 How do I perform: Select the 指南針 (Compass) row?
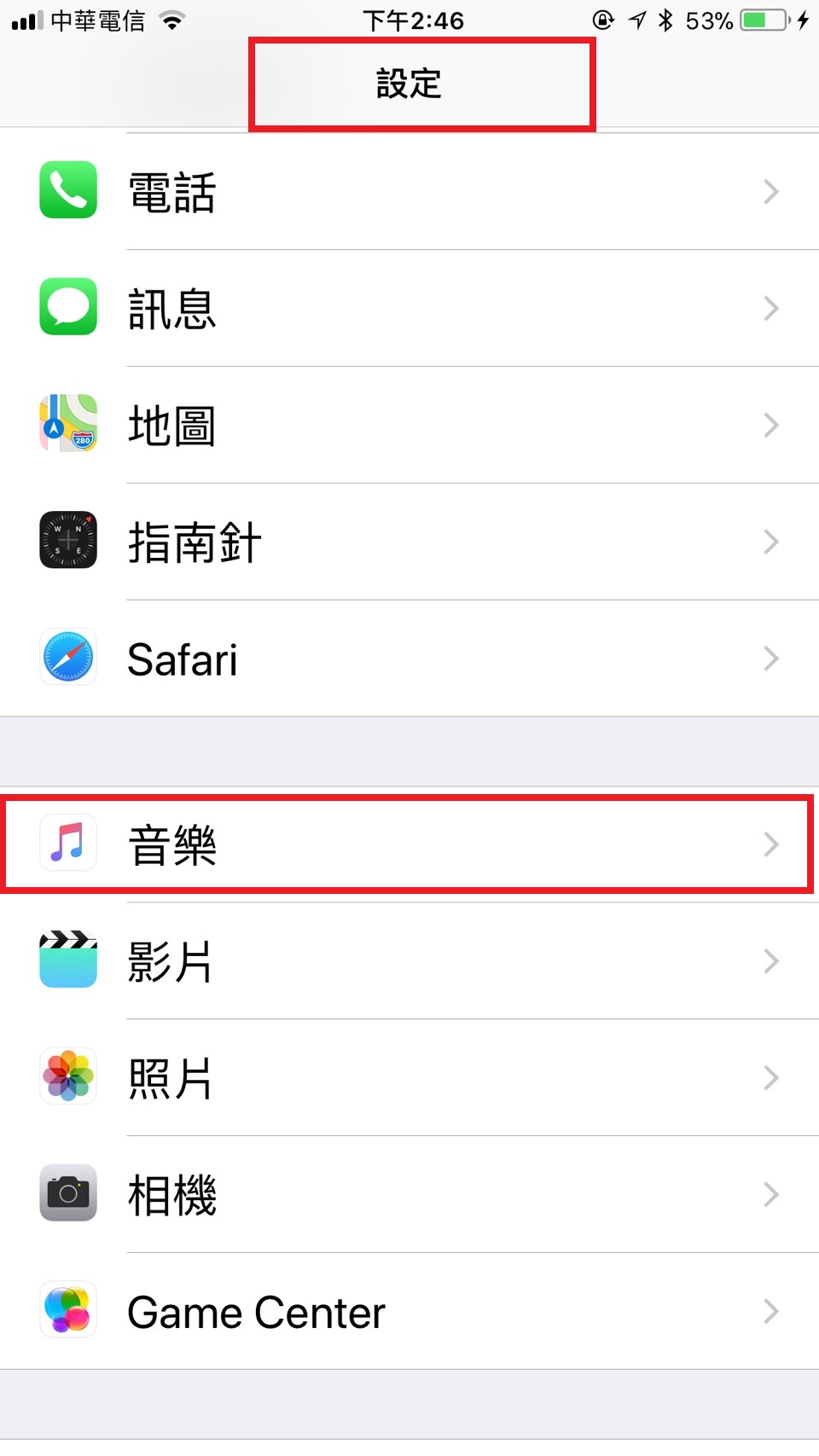point(409,542)
